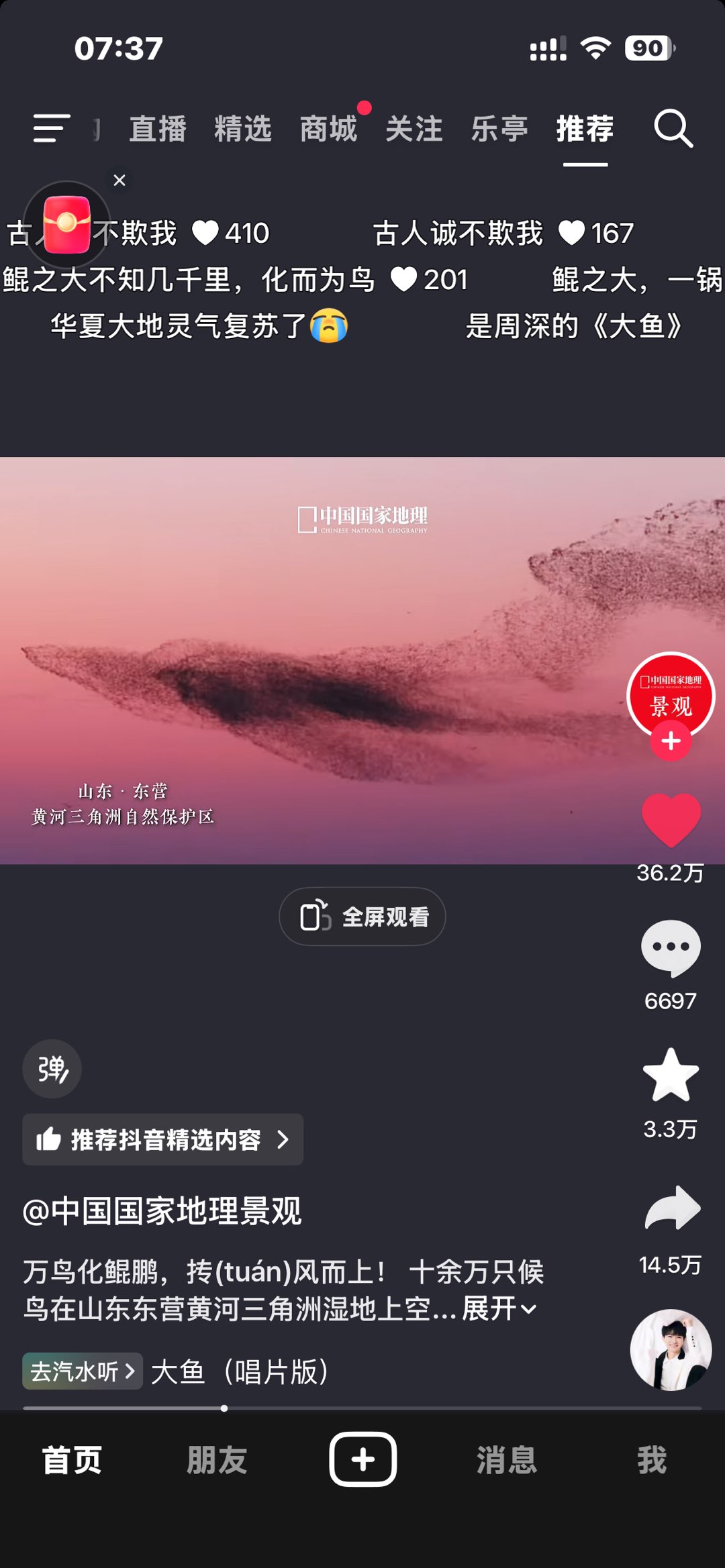Like this video with the heart
The height and width of the screenshot is (1568, 725).
671,819
